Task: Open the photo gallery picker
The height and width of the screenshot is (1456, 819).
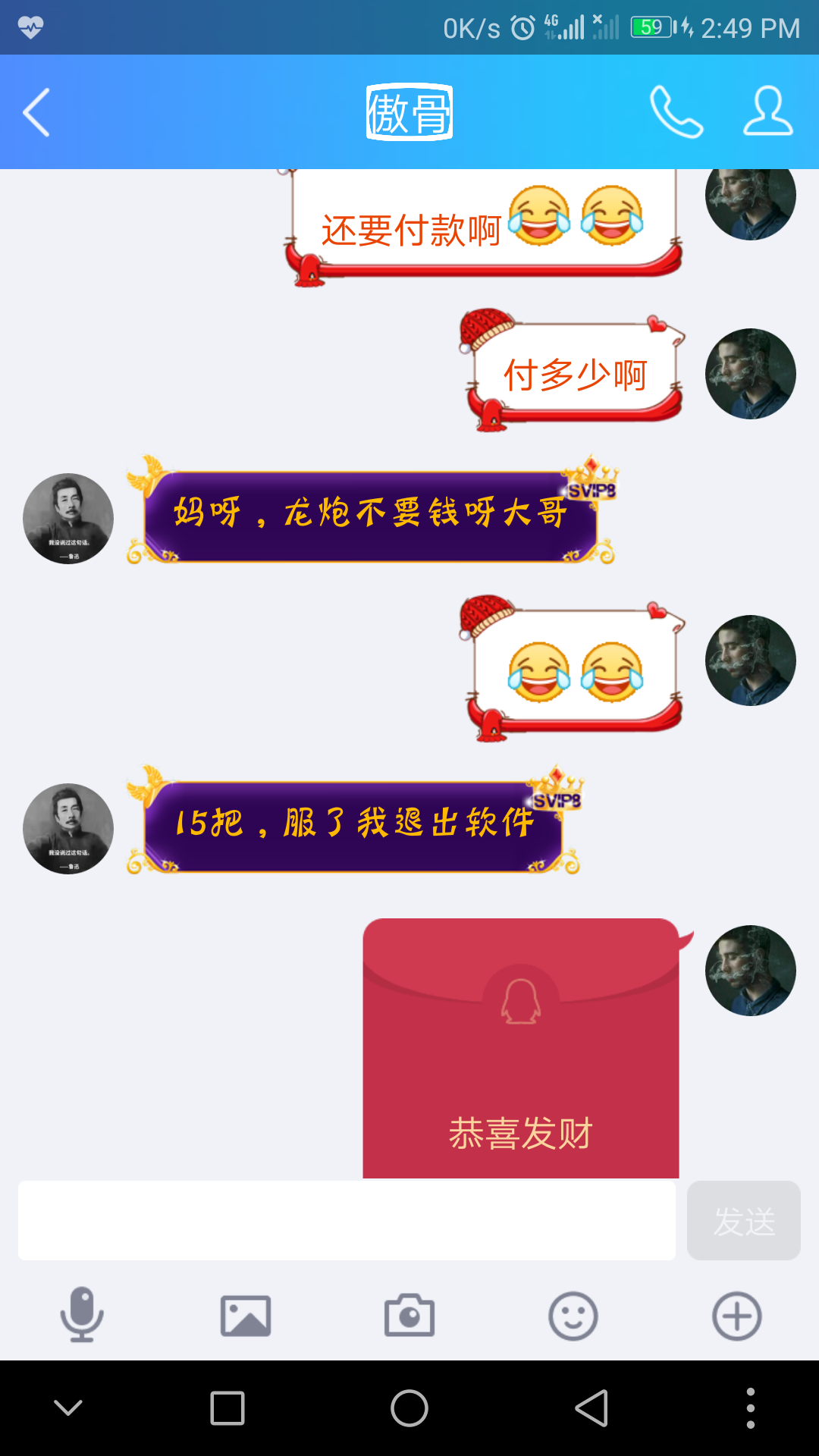Action: (246, 1316)
